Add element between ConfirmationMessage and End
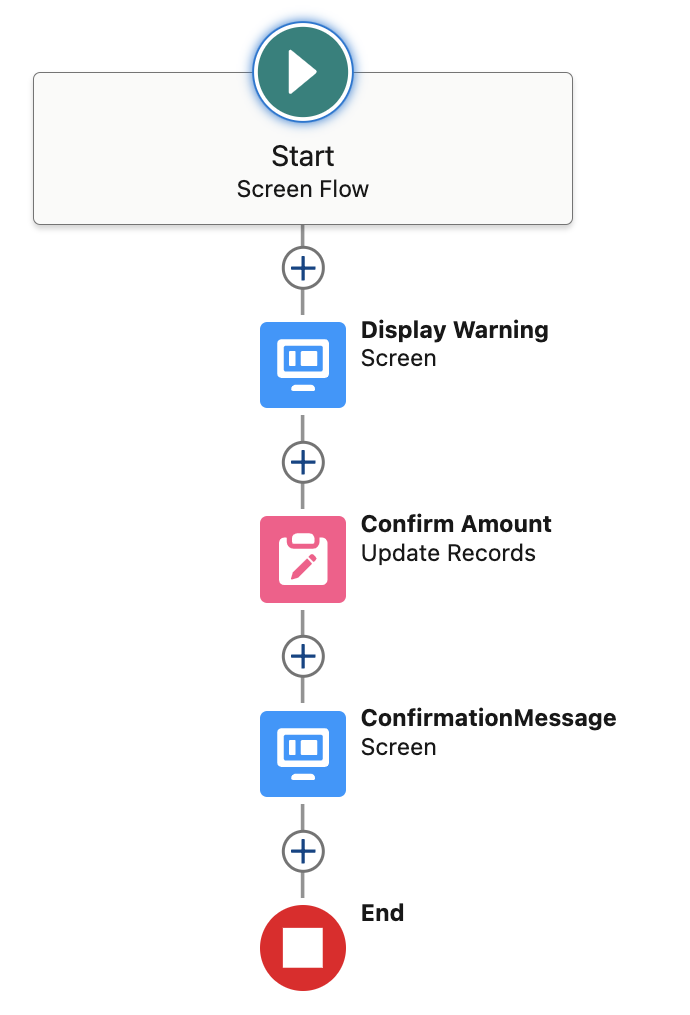The width and height of the screenshot is (690, 1015). pyautogui.click(x=303, y=851)
